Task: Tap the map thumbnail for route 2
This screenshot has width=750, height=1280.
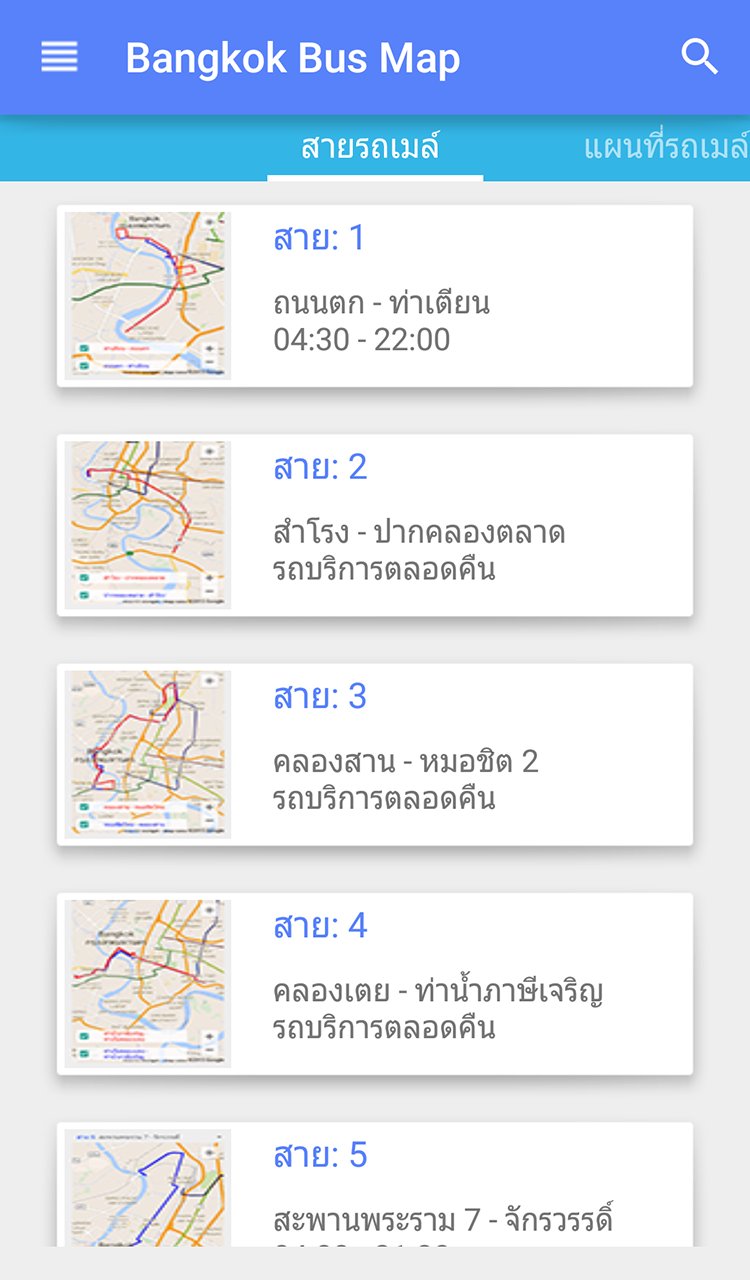Action: tap(145, 523)
